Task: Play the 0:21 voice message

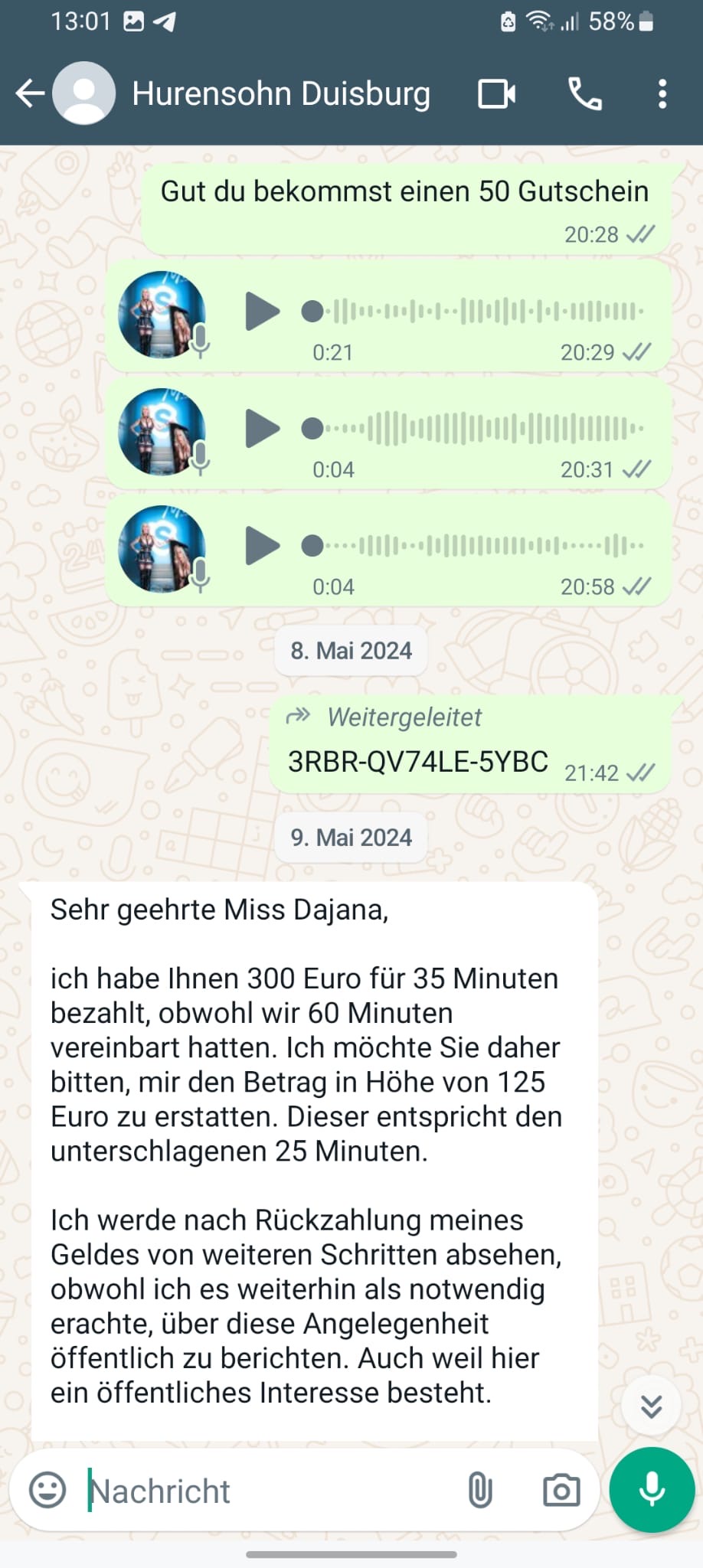Action: [x=262, y=312]
